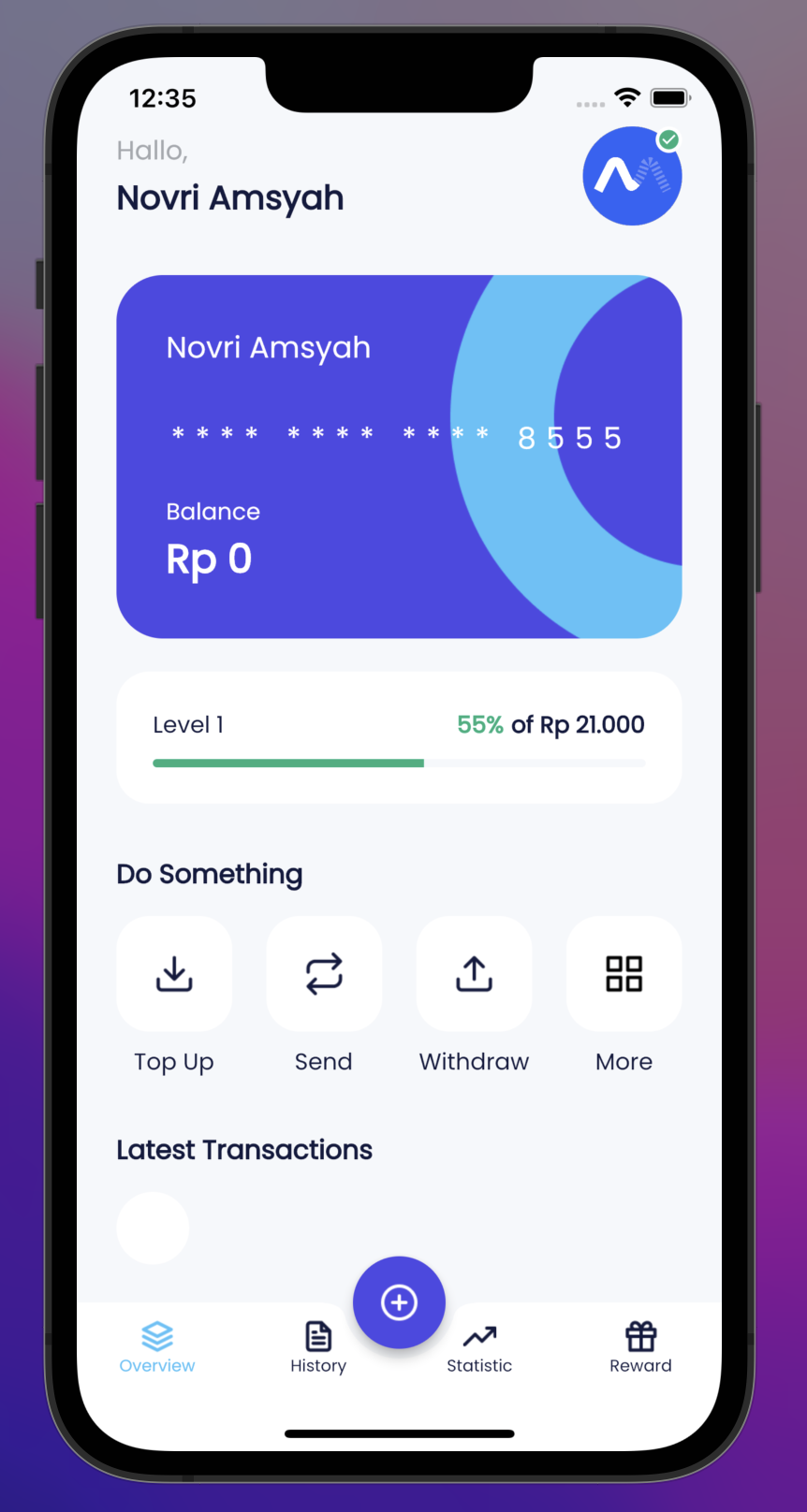Image resolution: width=807 pixels, height=1512 pixels.
Task: Open the Withdraw upload icon
Action: pos(474,973)
